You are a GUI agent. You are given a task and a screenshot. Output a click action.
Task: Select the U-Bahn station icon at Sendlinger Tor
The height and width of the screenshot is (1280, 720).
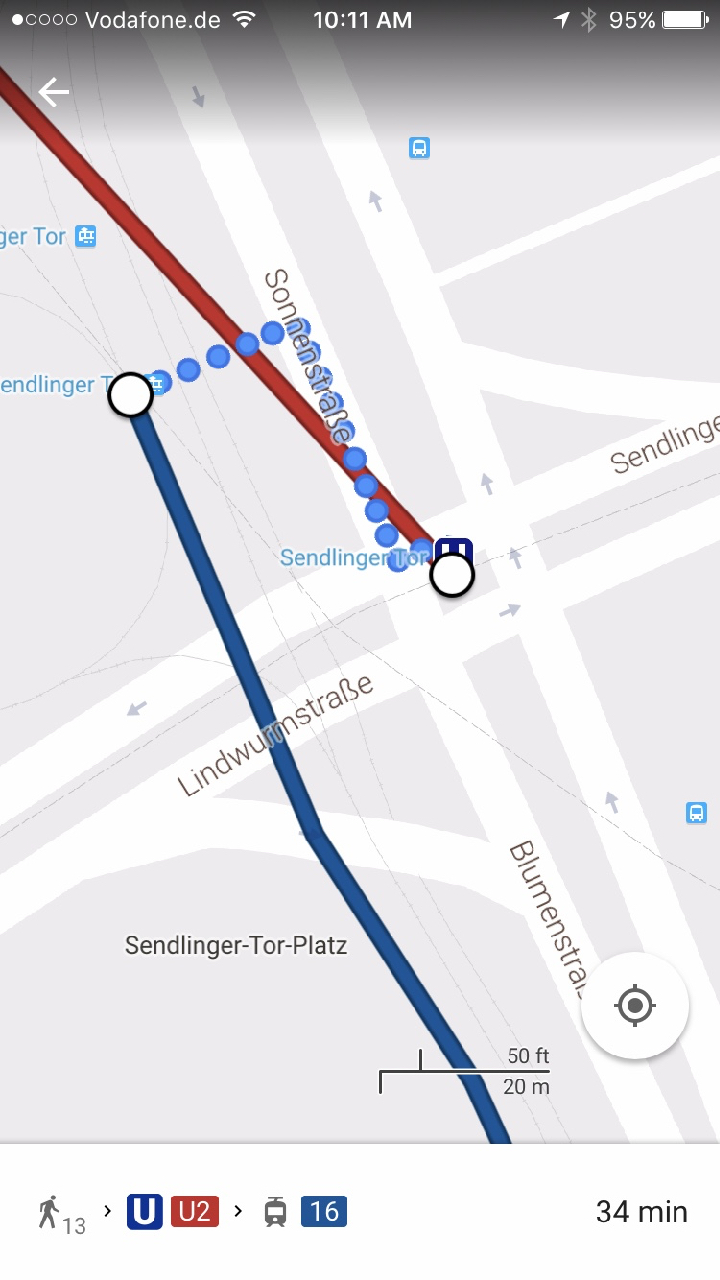[454, 549]
